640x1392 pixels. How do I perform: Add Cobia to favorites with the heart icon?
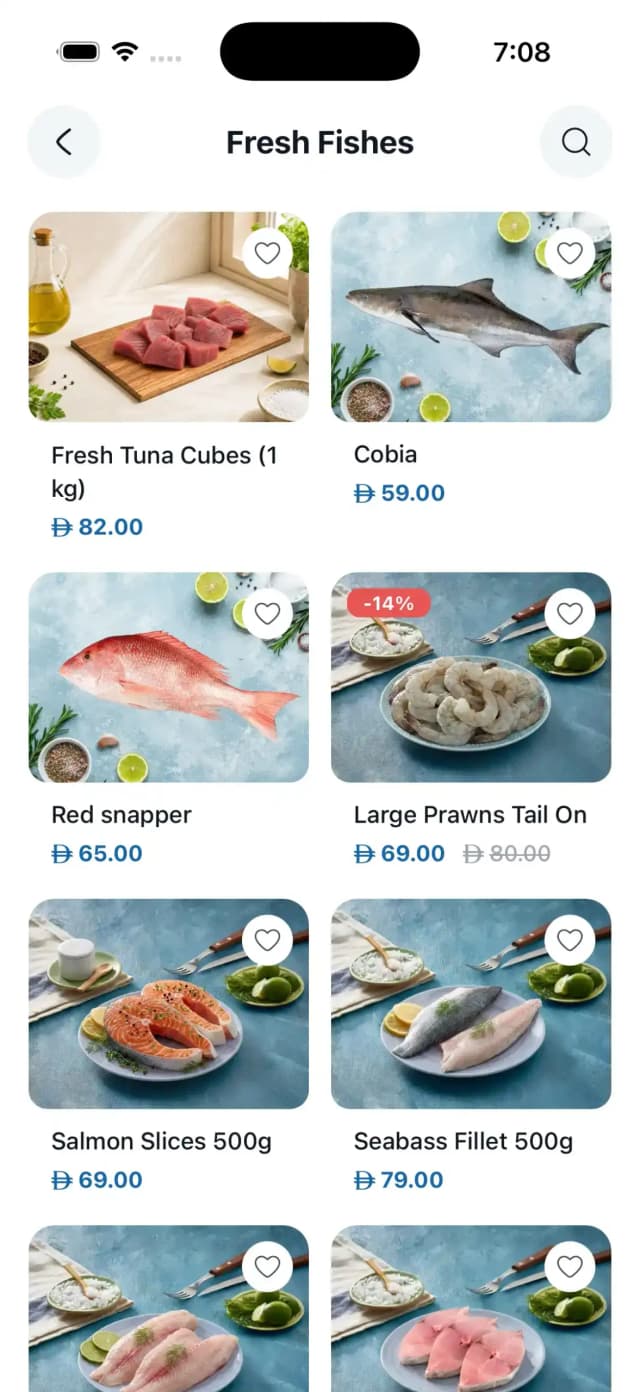click(x=570, y=253)
